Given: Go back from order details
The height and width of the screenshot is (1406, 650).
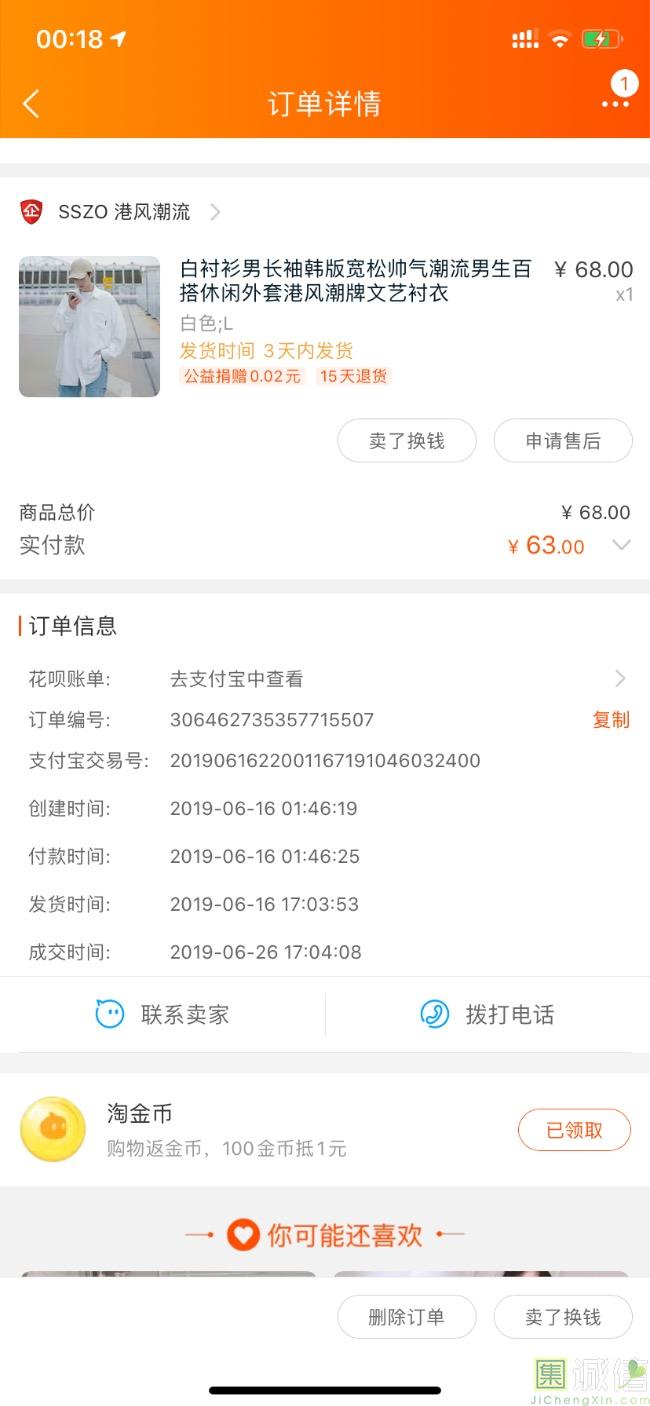Looking at the screenshot, I should pos(32,103).
